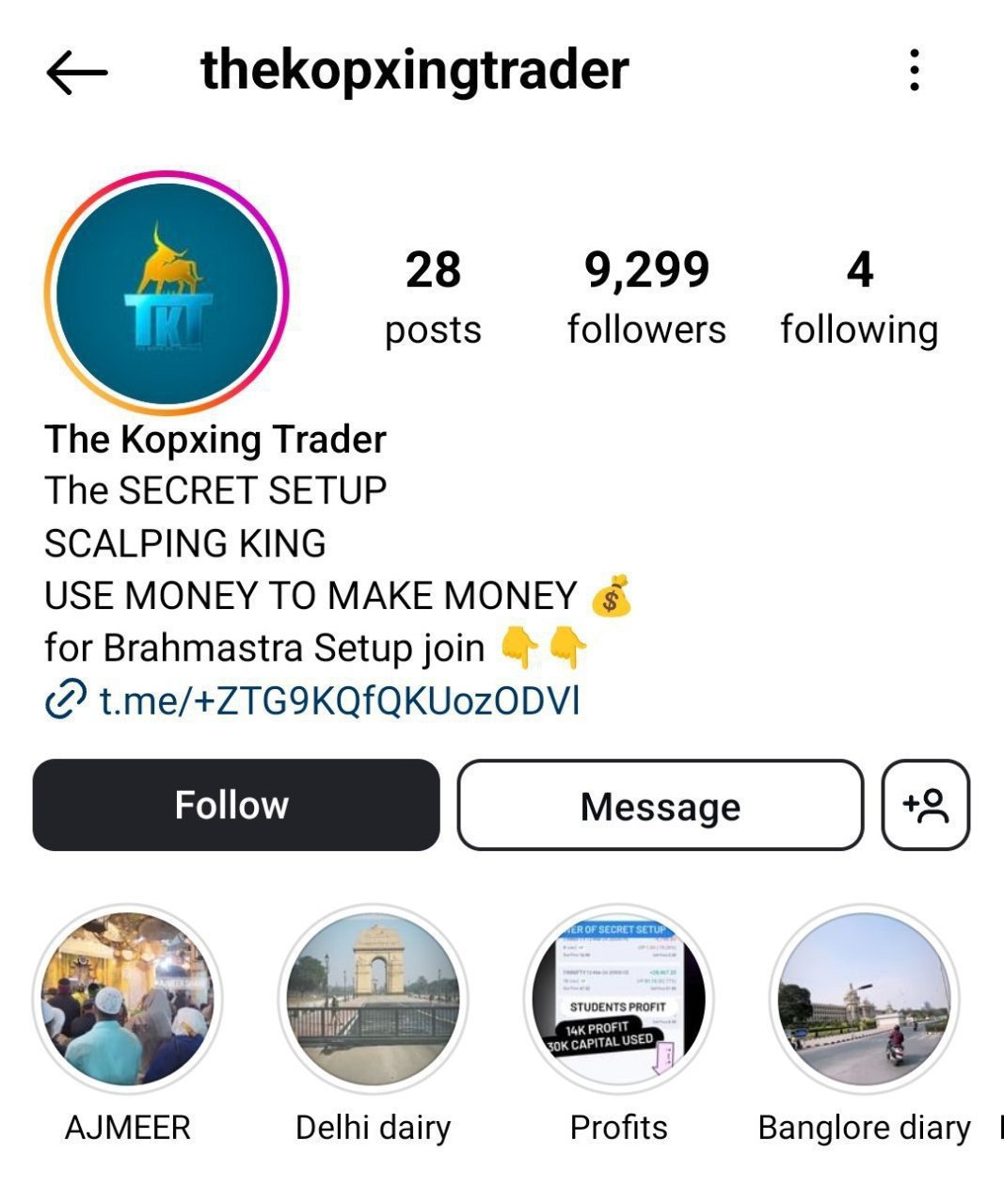View the profile picture story
Image resolution: width=1004 pixels, height=1204 pixels.
click(167, 293)
